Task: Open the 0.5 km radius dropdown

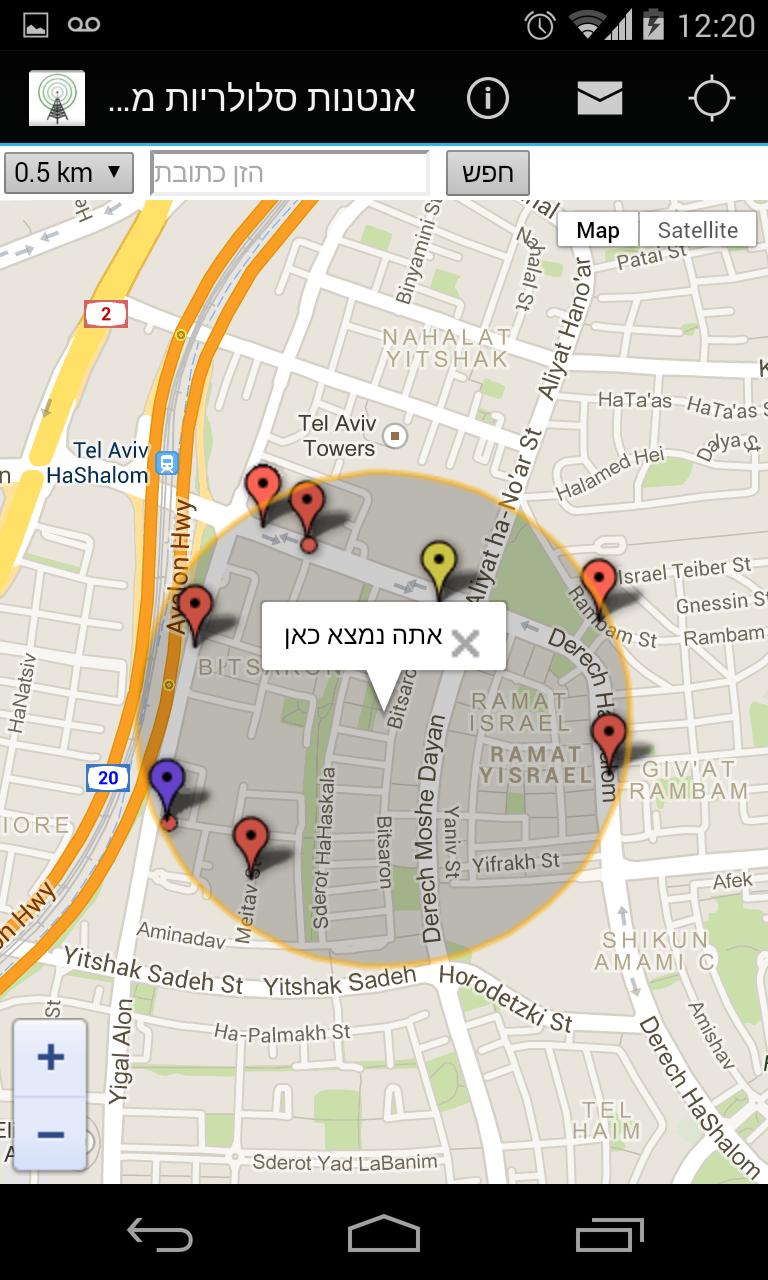Action: (69, 173)
